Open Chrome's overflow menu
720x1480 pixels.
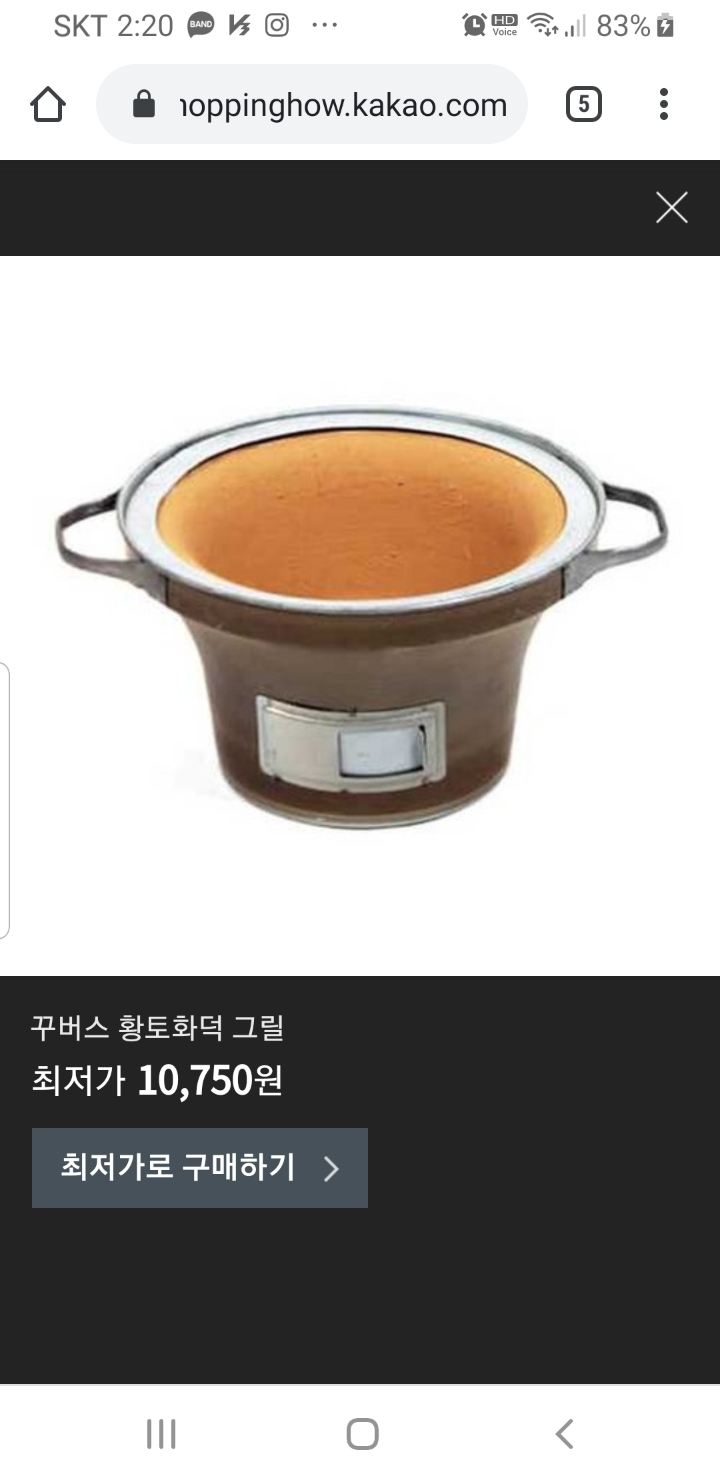[x=663, y=104]
